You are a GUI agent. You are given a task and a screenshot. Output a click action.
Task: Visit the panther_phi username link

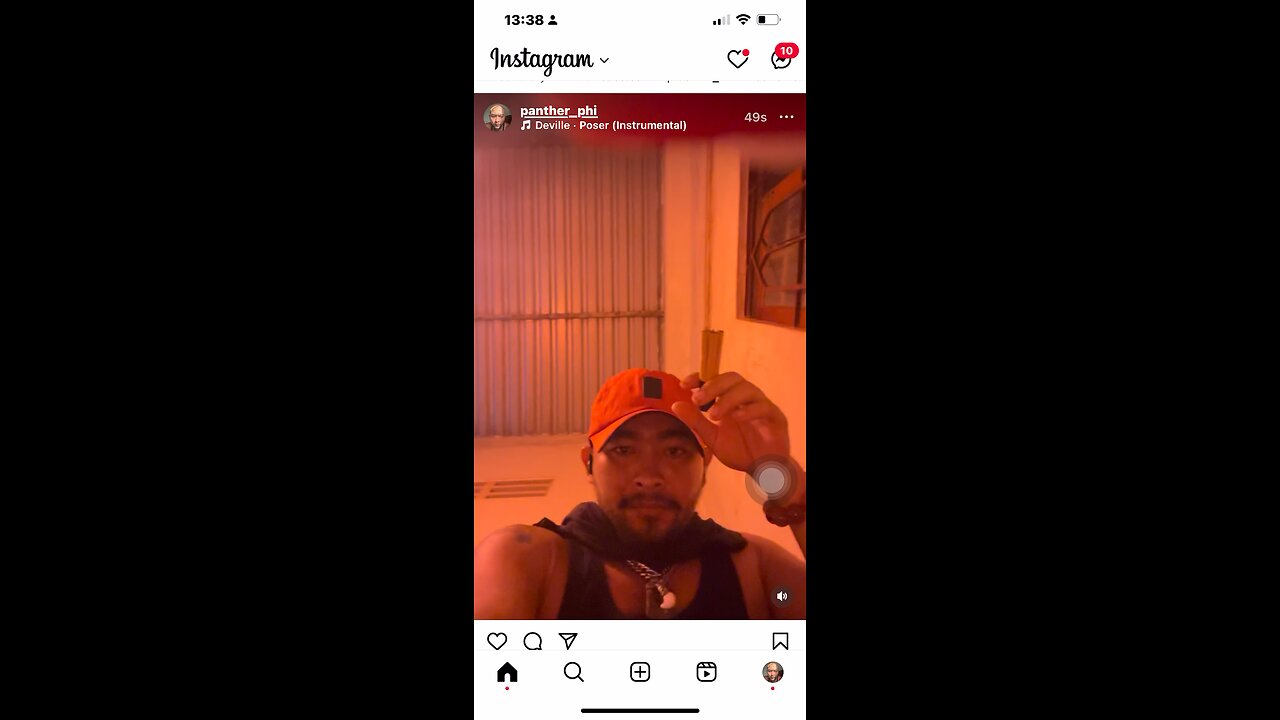coord(558,111)
